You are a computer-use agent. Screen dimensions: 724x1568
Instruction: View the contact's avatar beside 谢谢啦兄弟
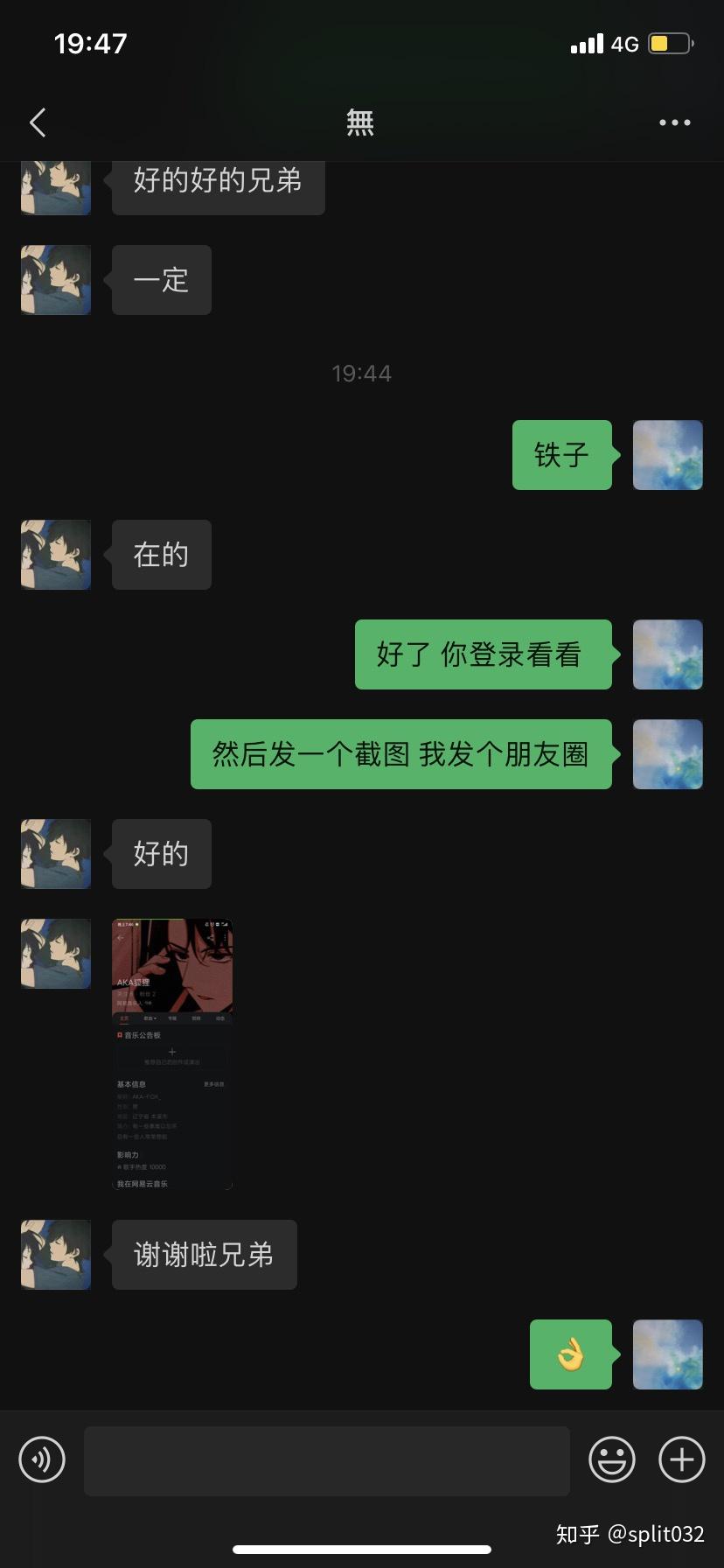point(56,1255)
